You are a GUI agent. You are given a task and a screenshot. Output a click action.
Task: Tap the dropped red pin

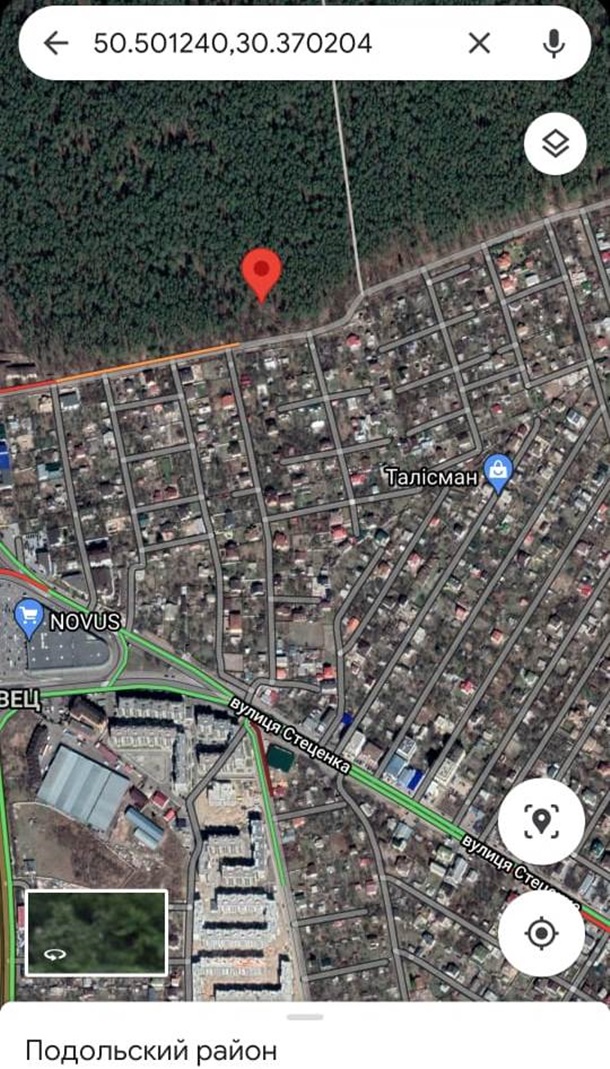click(x=262, y=272)
